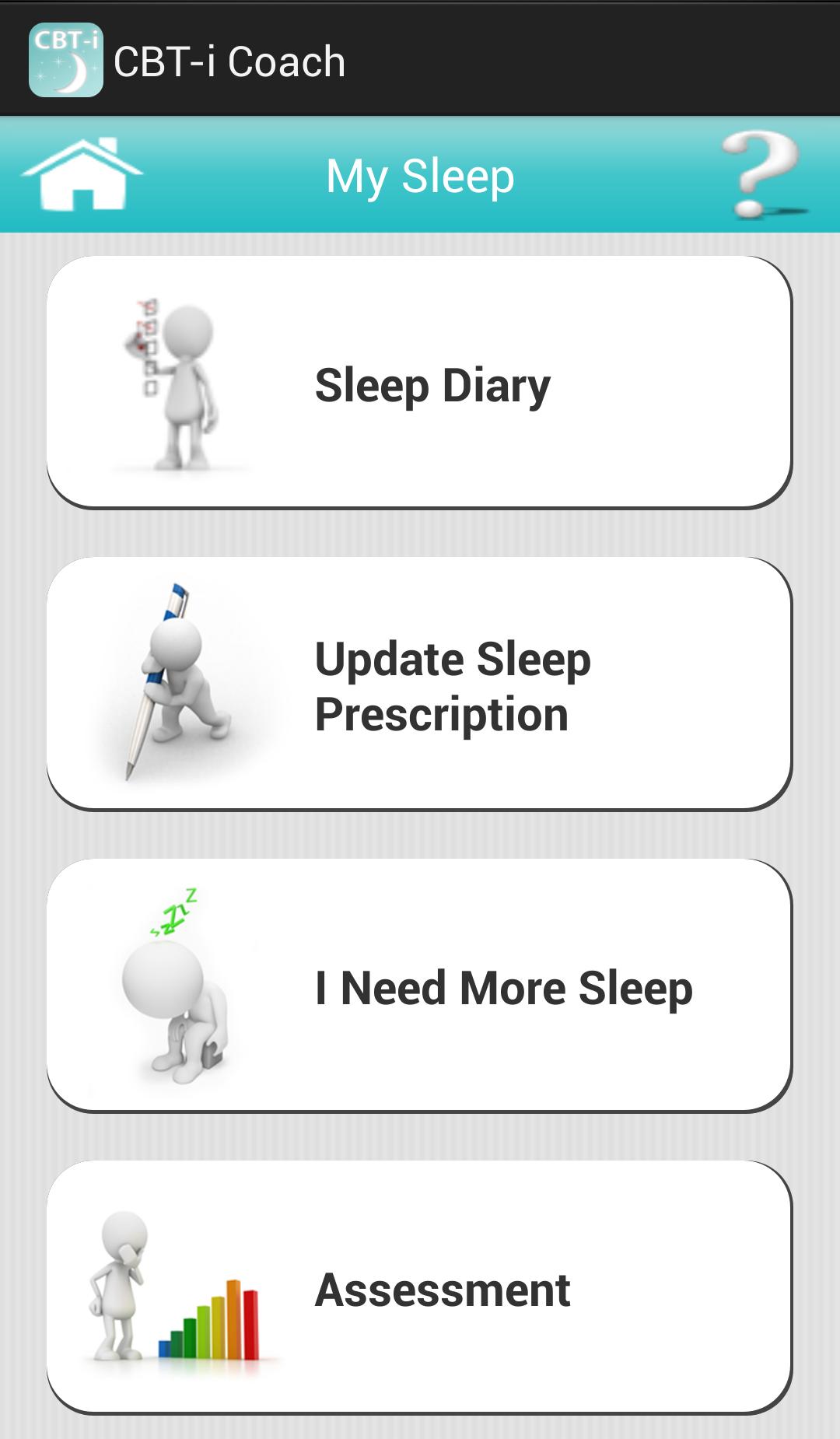Go to the home screen icon
The height and width of the screenshot is (1439, 840).
[82, 175]
